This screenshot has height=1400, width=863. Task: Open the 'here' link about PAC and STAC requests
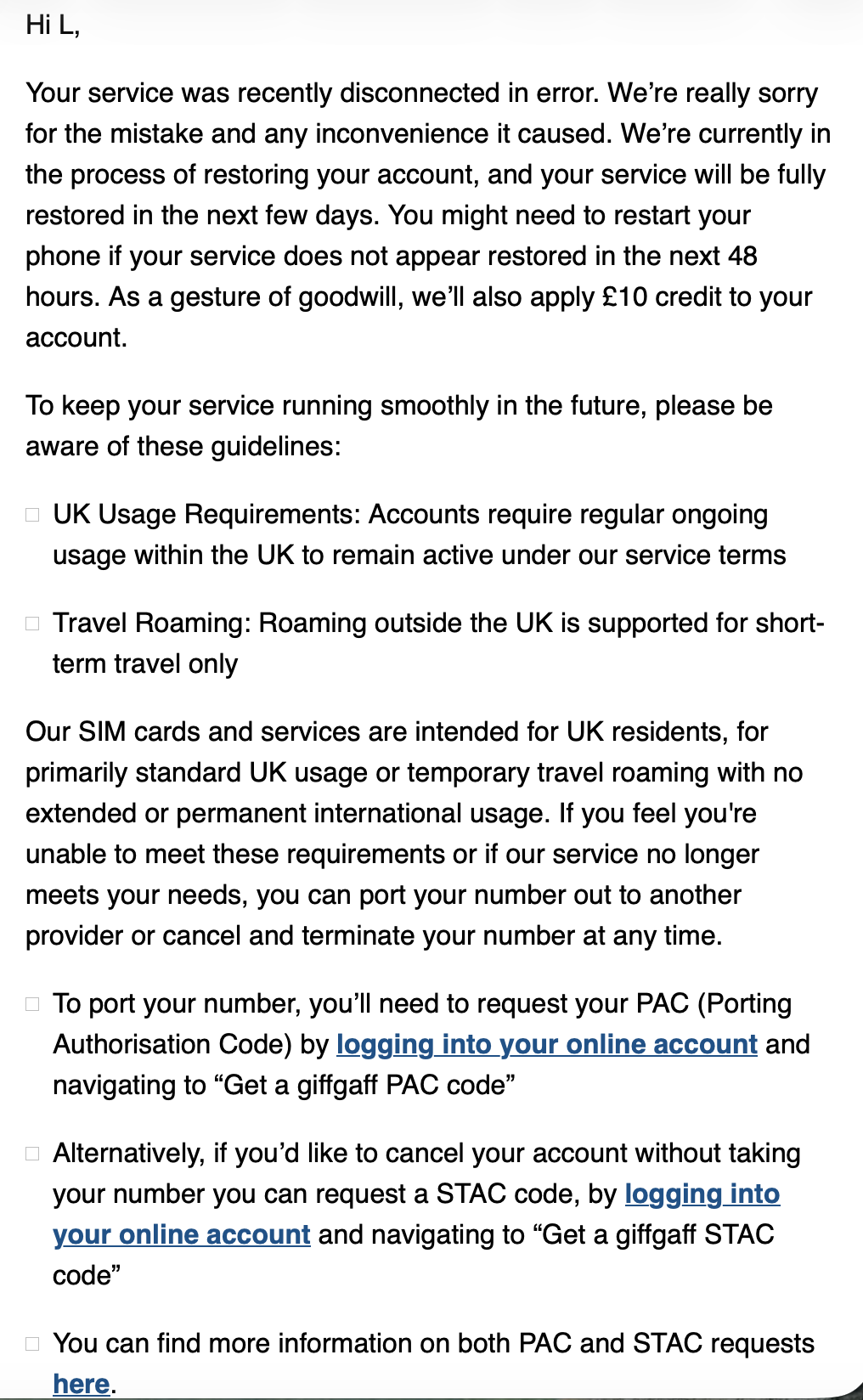pyautogui.click(x=81, y=1384)
